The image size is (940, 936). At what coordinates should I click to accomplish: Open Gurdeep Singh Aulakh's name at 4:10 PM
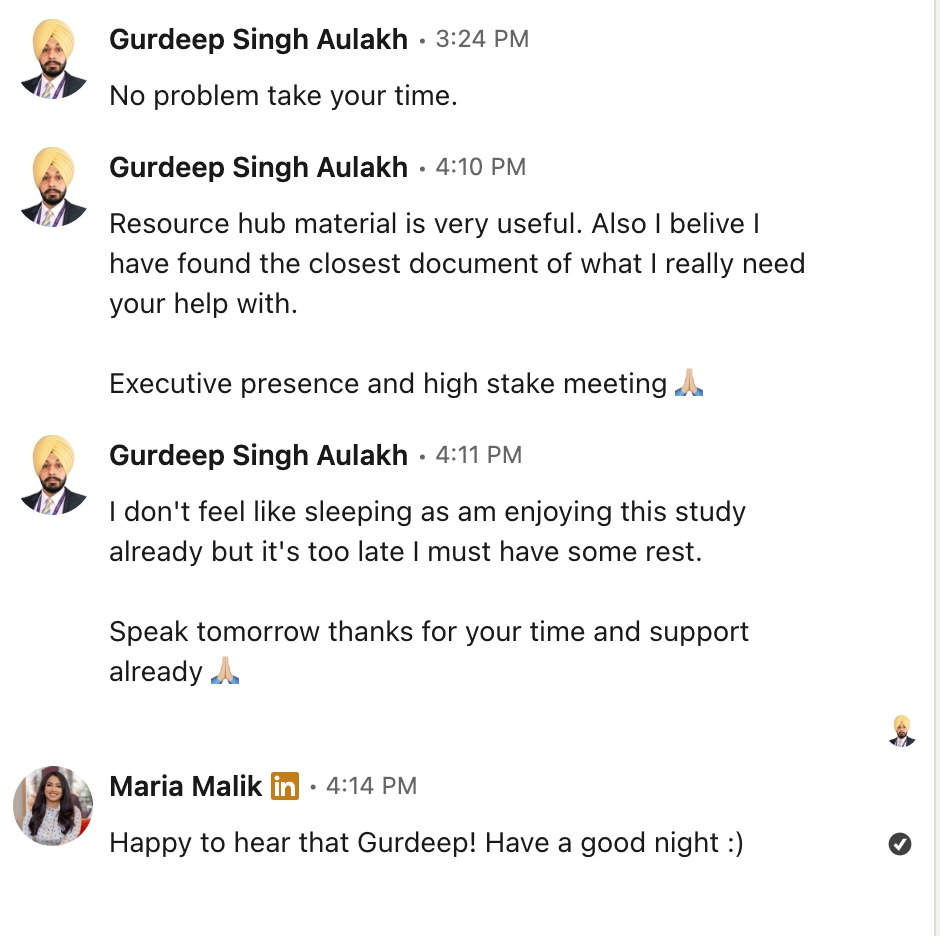pos(258,167)
